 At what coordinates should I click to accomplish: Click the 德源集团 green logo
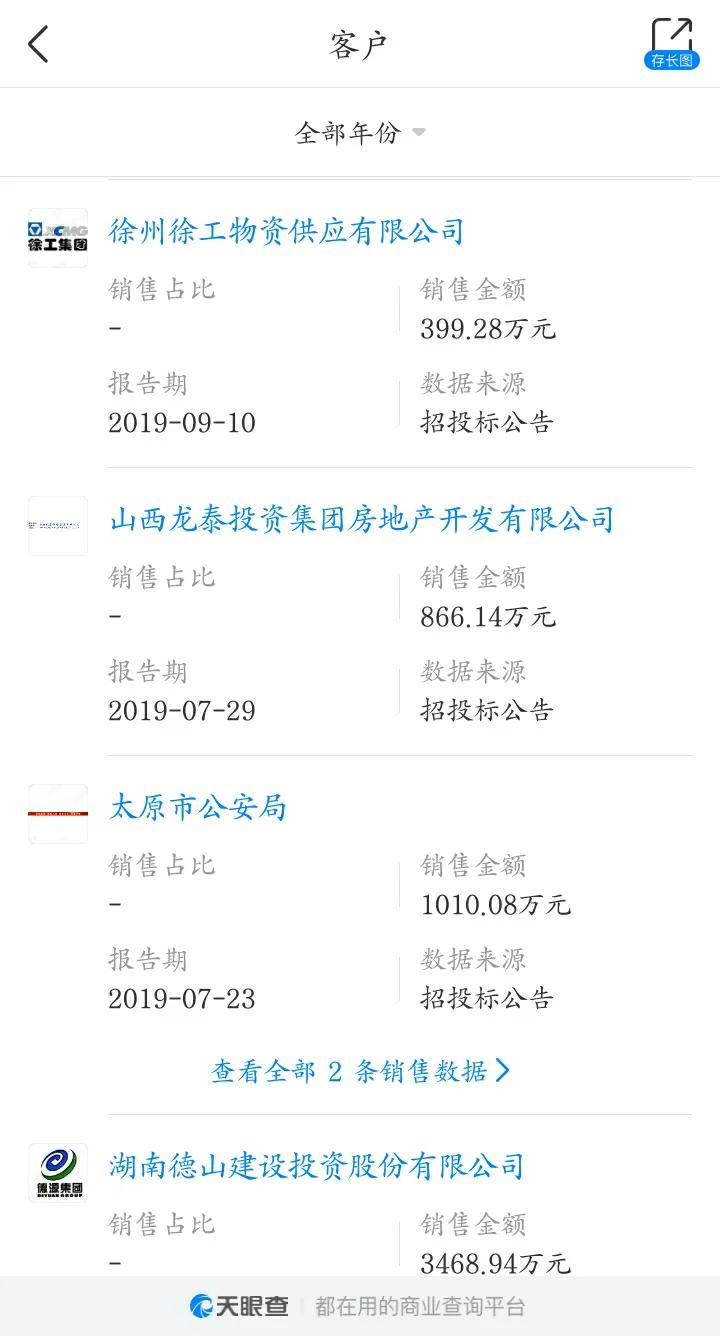tap(57, 1171)
